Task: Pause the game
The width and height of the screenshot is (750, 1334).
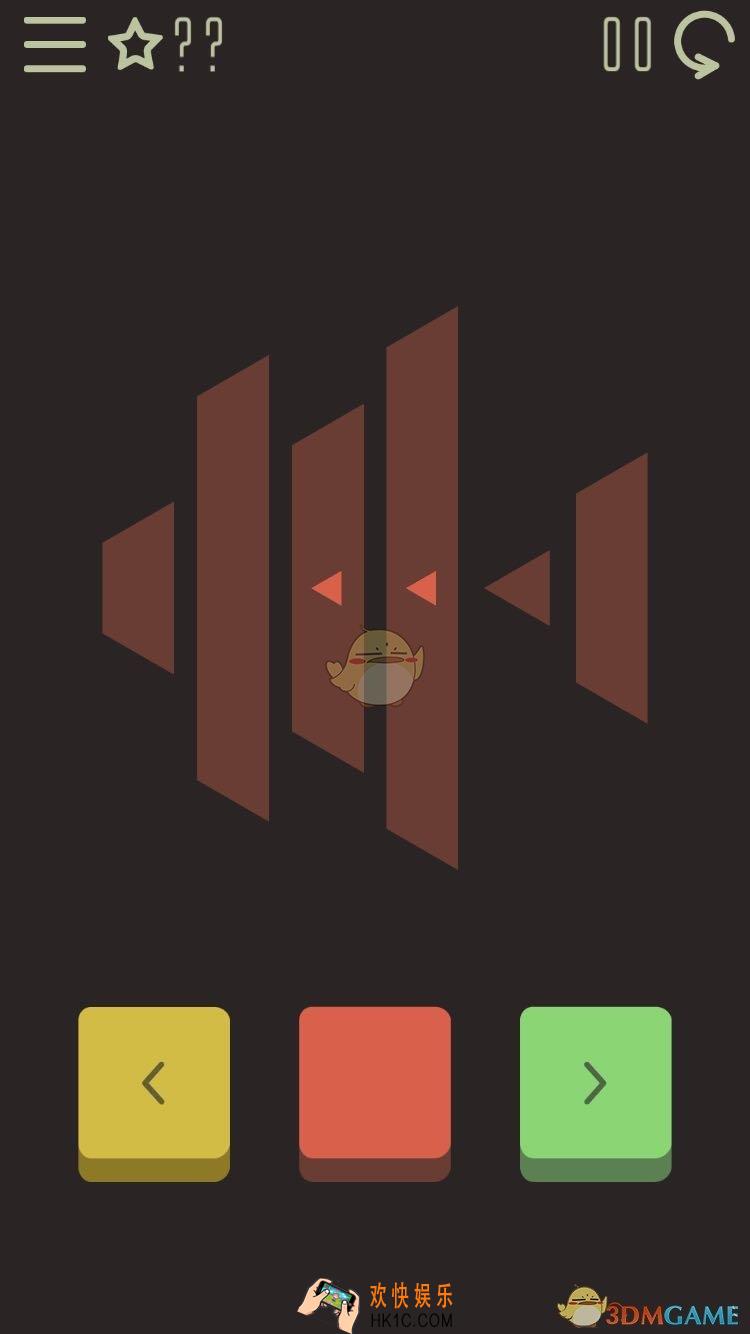Action: [627, 45]
